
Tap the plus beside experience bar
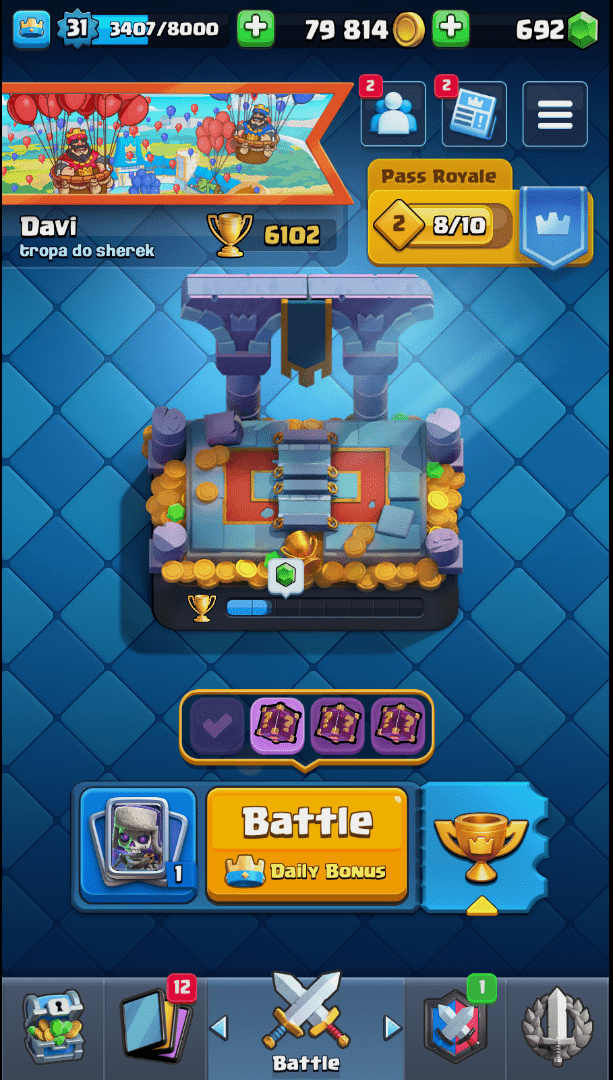coord(256,29)
